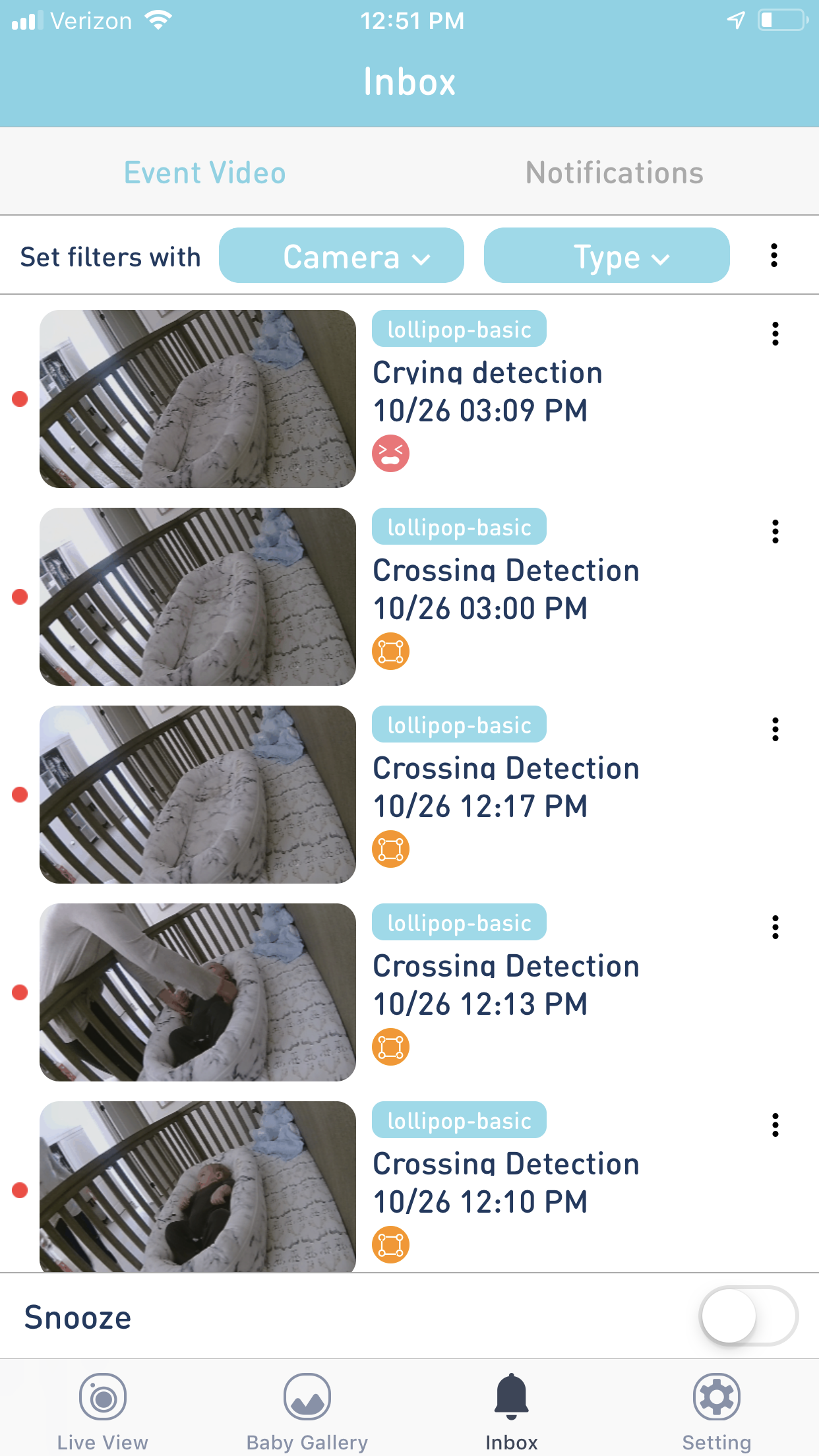Play the Crossing Detection 03:00 PM video
This screenshot has width=819, height=1456.
coord(198,597)
